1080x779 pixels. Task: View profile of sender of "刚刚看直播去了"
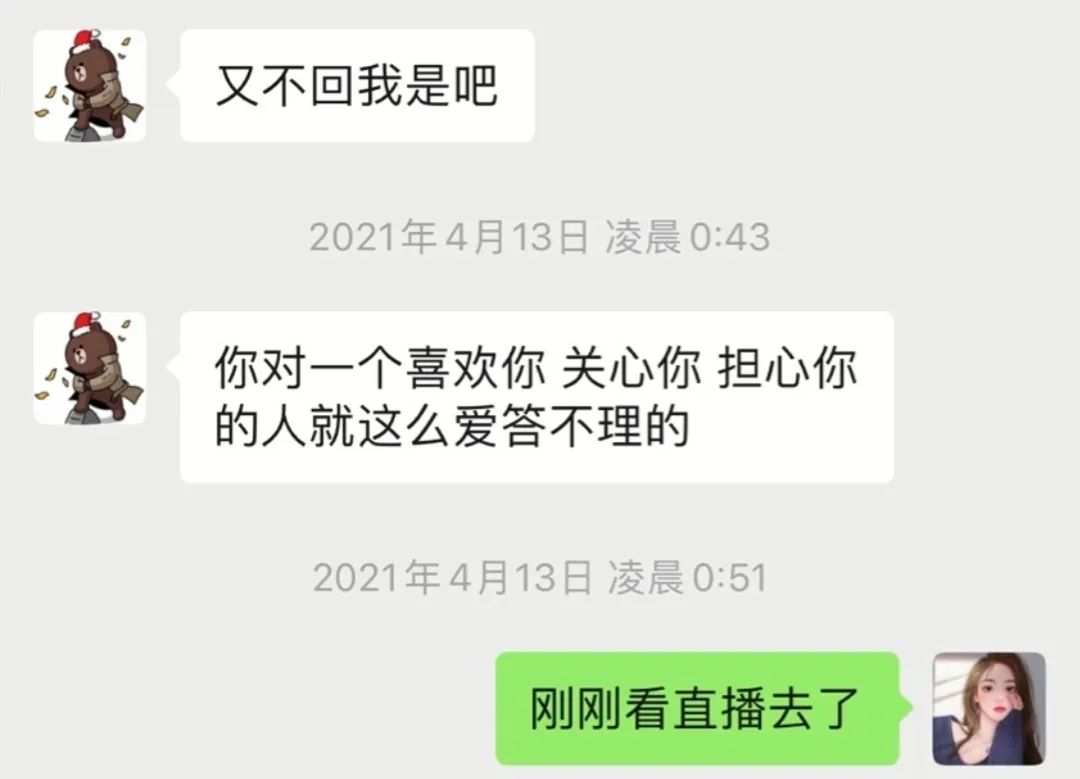[x=988, y=708]
